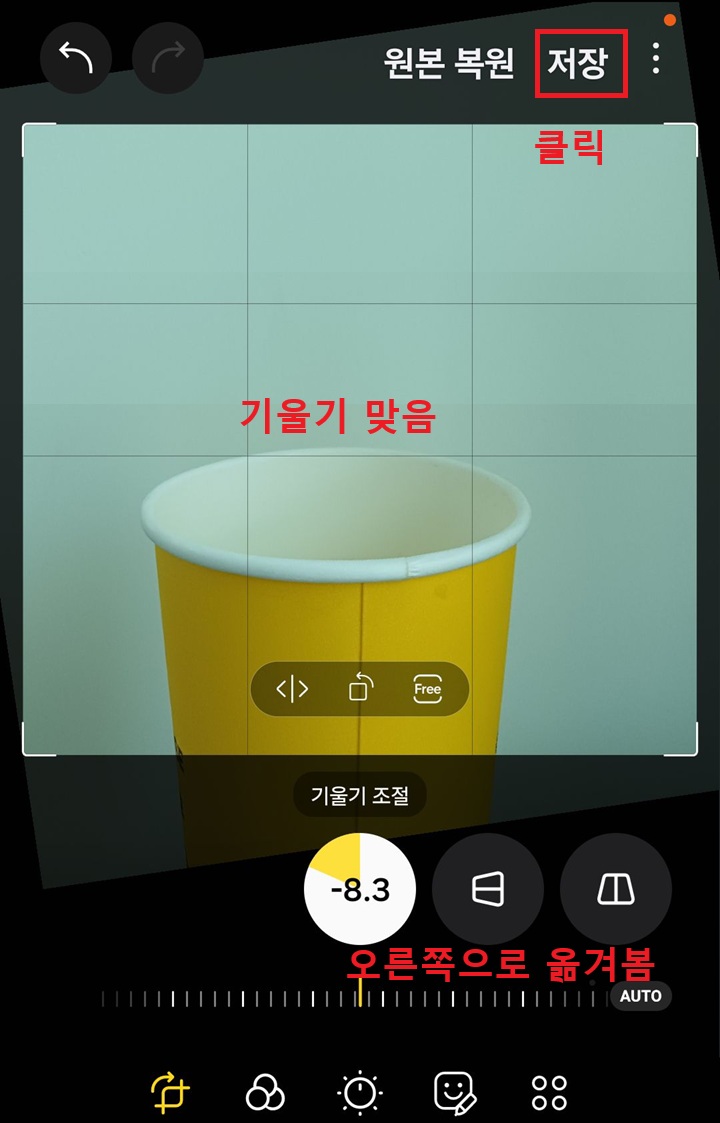The width and height of the screenshot is (720, 1123).
Task: Open the three-dot overflow menu
Action: (657, 58)
